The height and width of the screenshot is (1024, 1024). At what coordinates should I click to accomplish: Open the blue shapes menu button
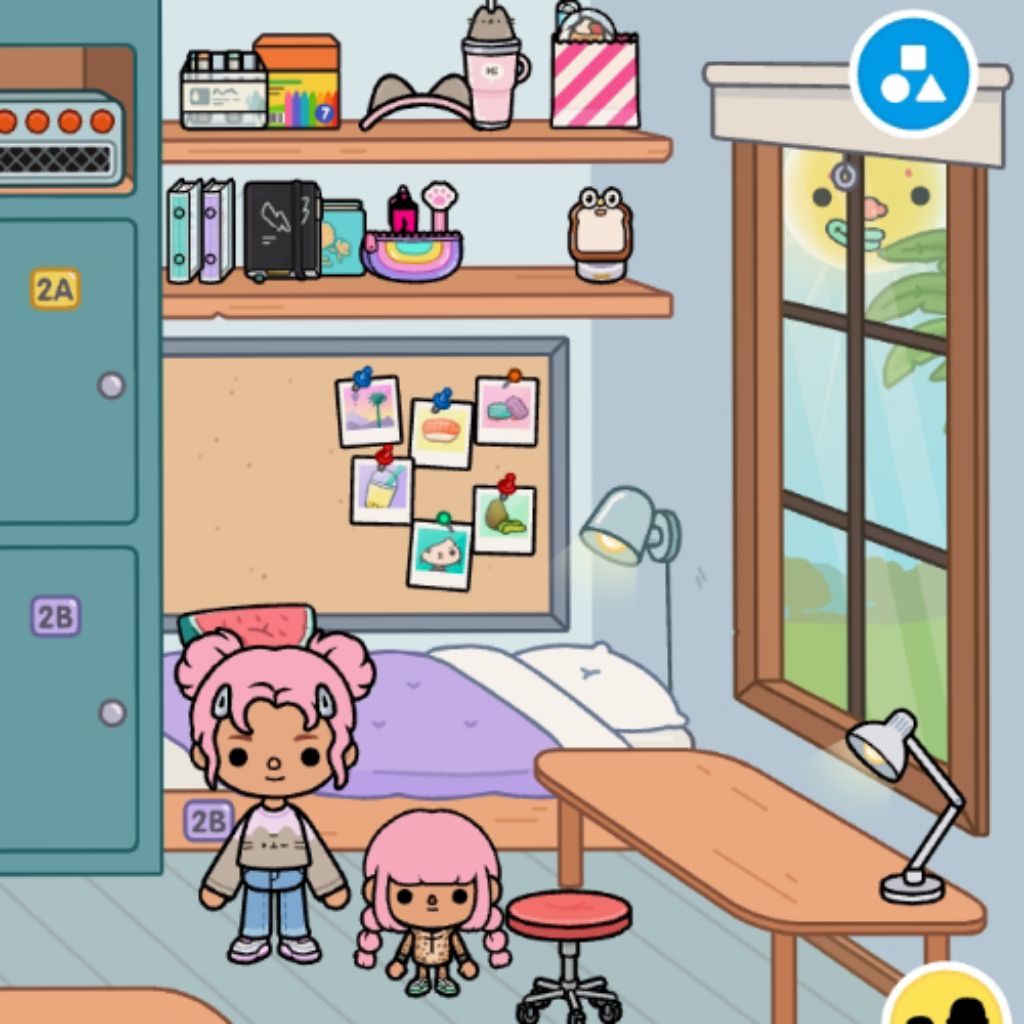(x=913, y=72)
